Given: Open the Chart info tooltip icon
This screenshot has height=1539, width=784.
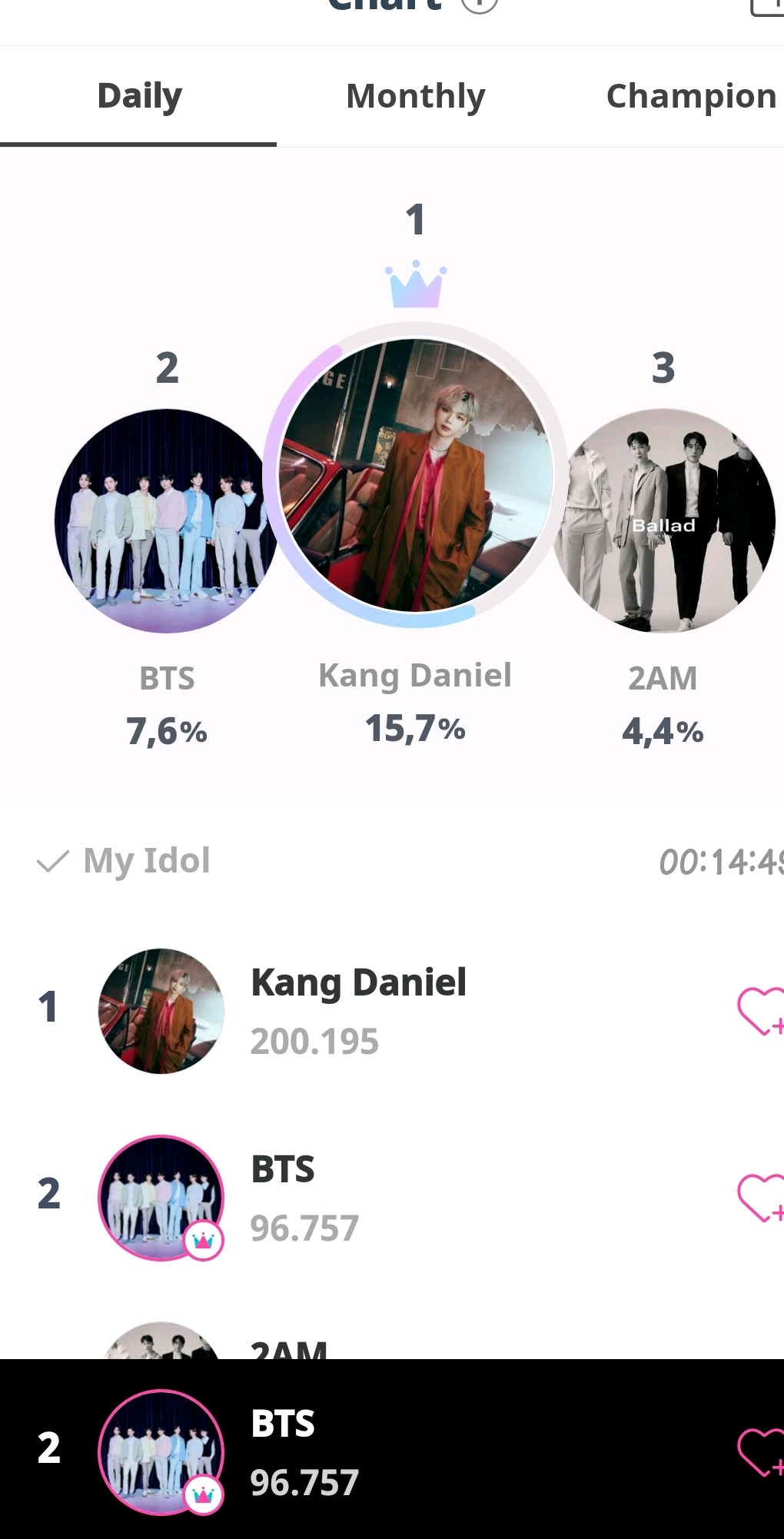Looking at the screenshot, I should [x=478, y=4].
